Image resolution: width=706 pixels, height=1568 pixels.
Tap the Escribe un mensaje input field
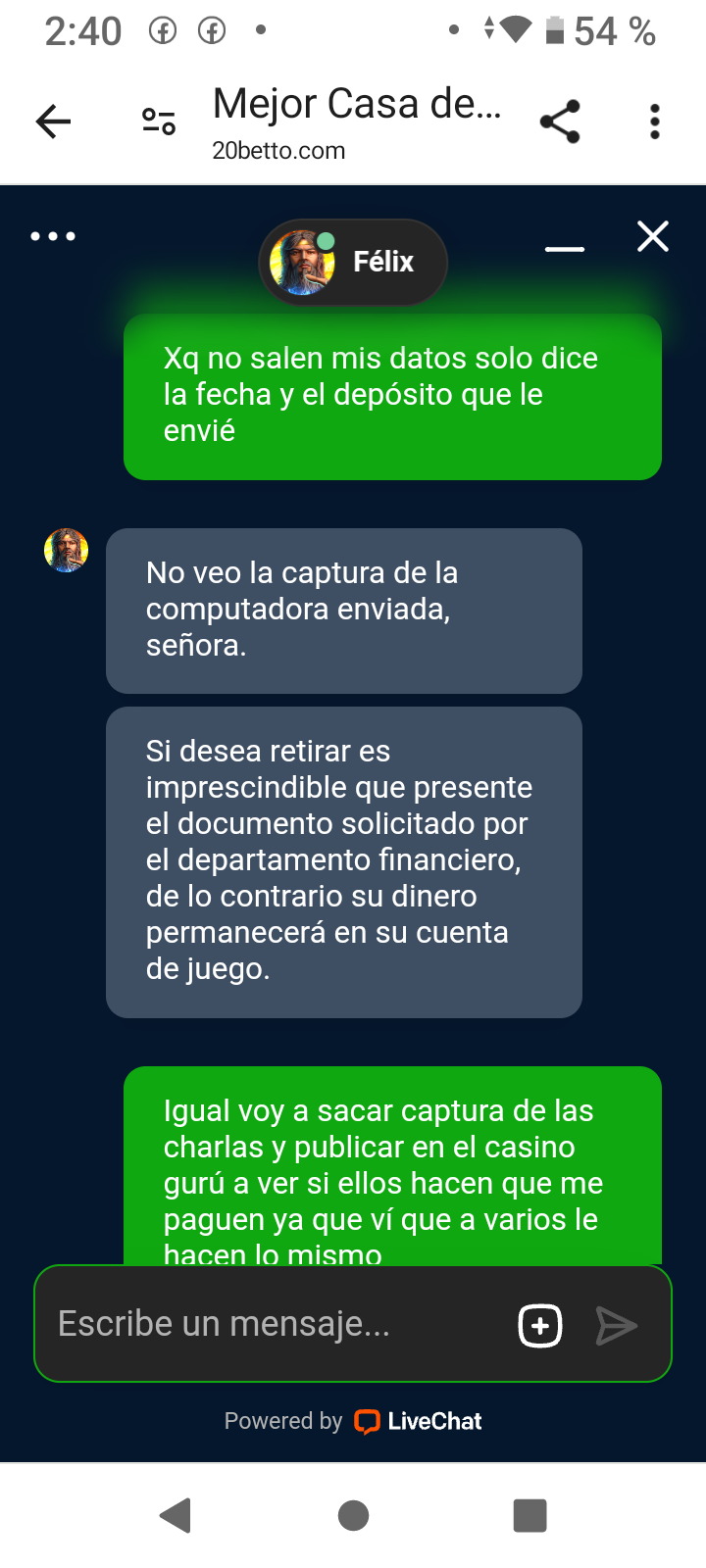226,1323
